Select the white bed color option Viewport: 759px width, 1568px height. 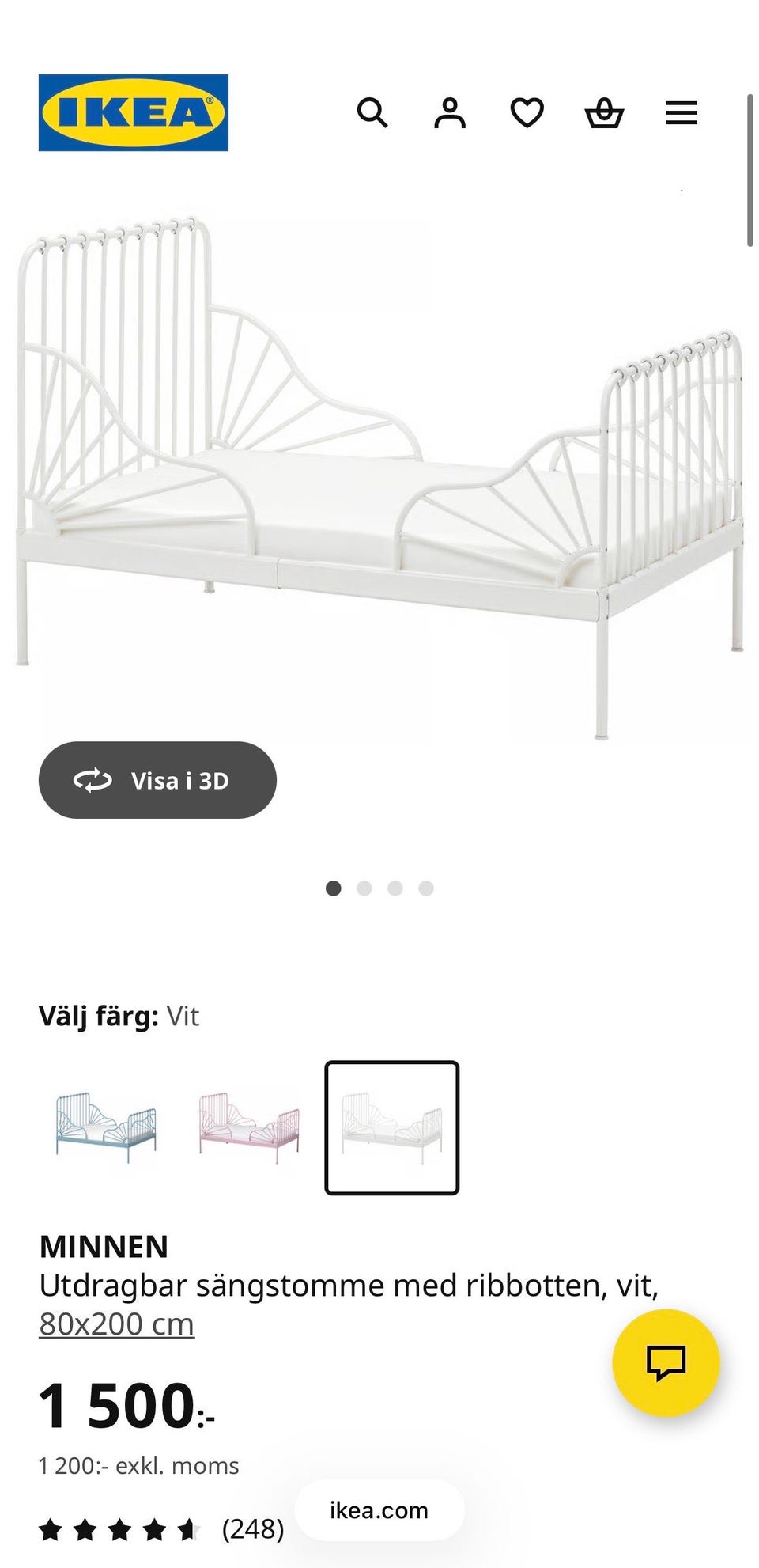click(x=392, y=1127)
